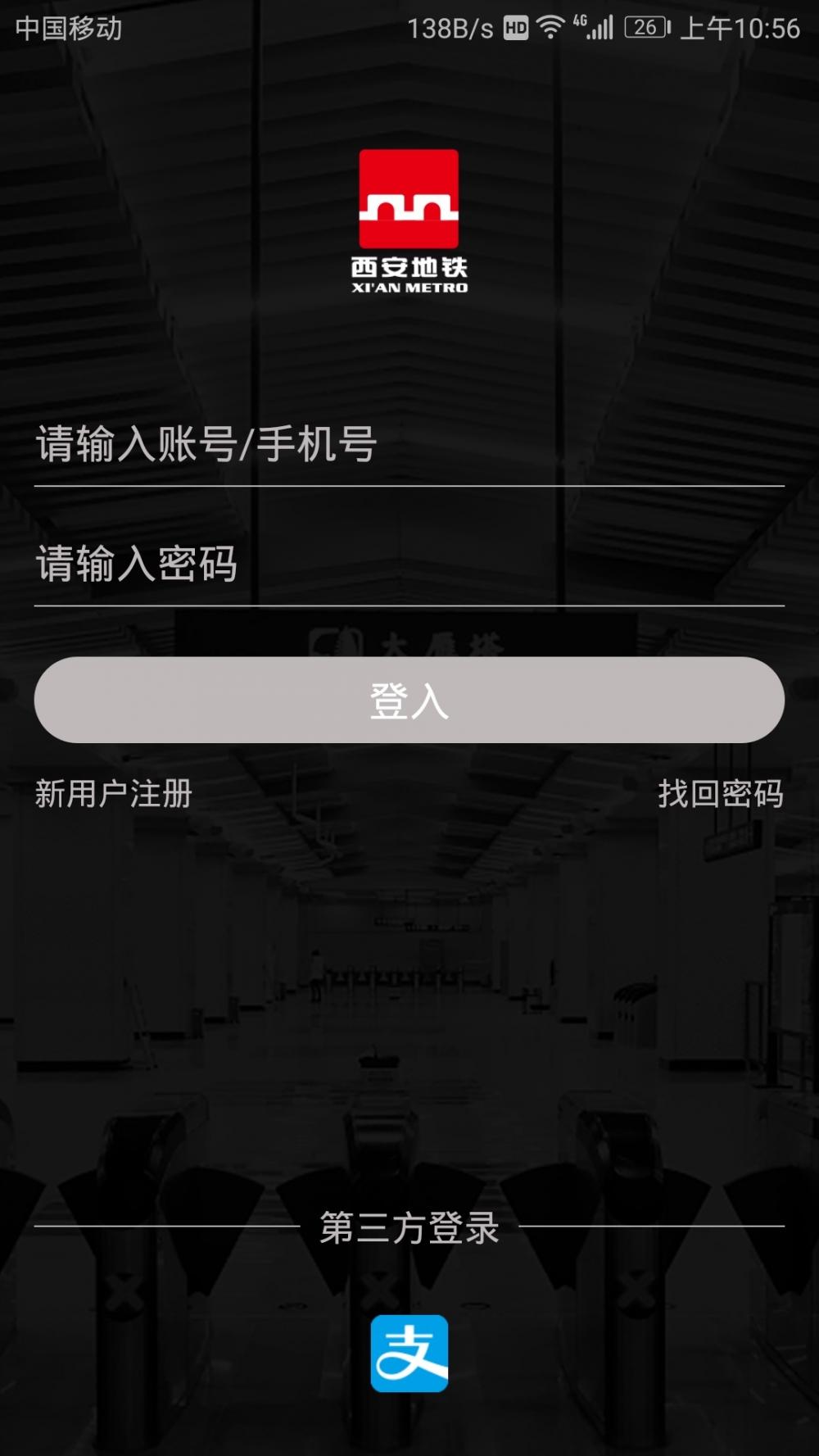This screenshot has width=819, height=1456.
Task: Open 新用户注册 new user registration
Action: (114, 794)
